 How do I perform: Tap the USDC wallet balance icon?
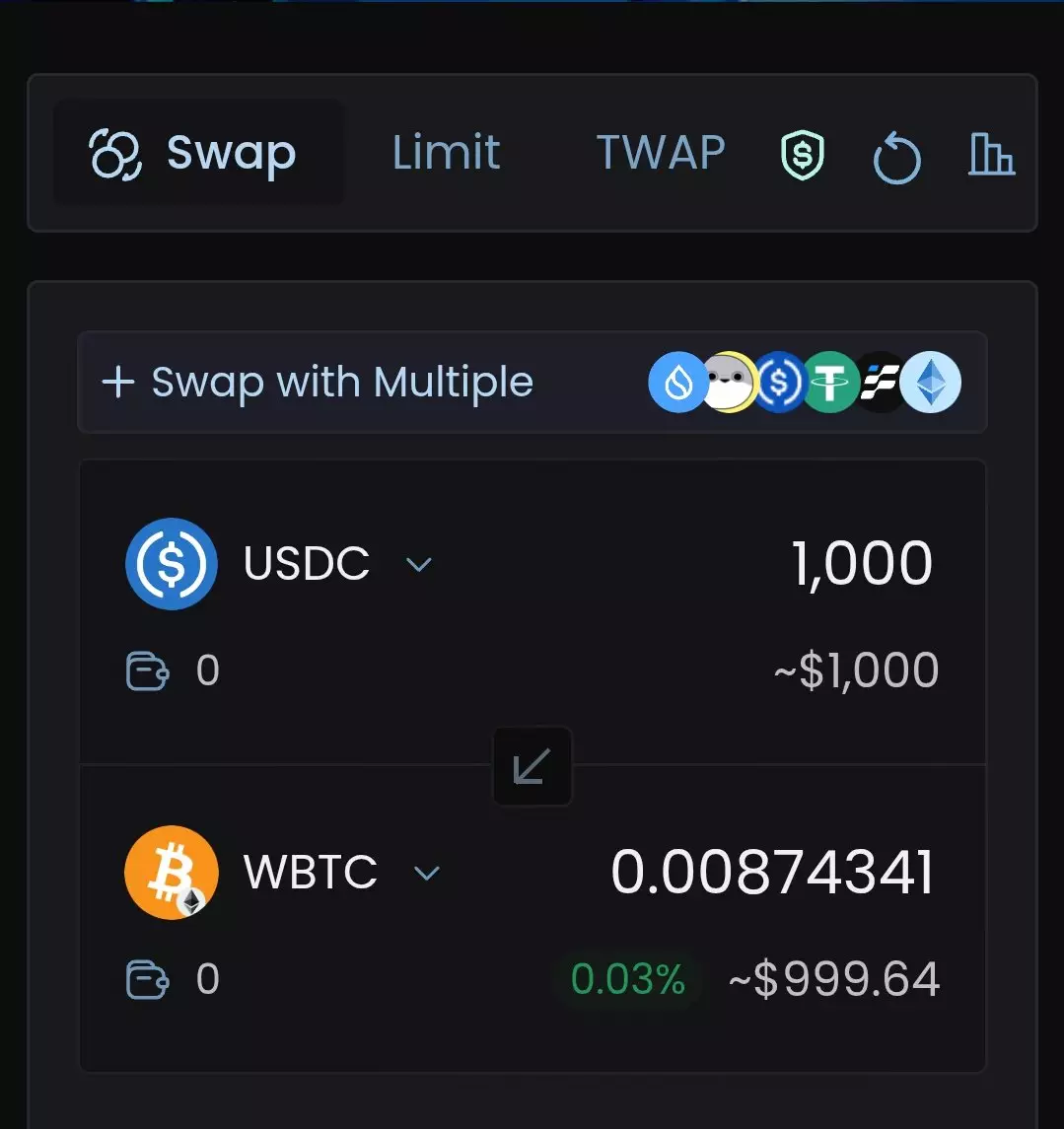pos(148,671)
